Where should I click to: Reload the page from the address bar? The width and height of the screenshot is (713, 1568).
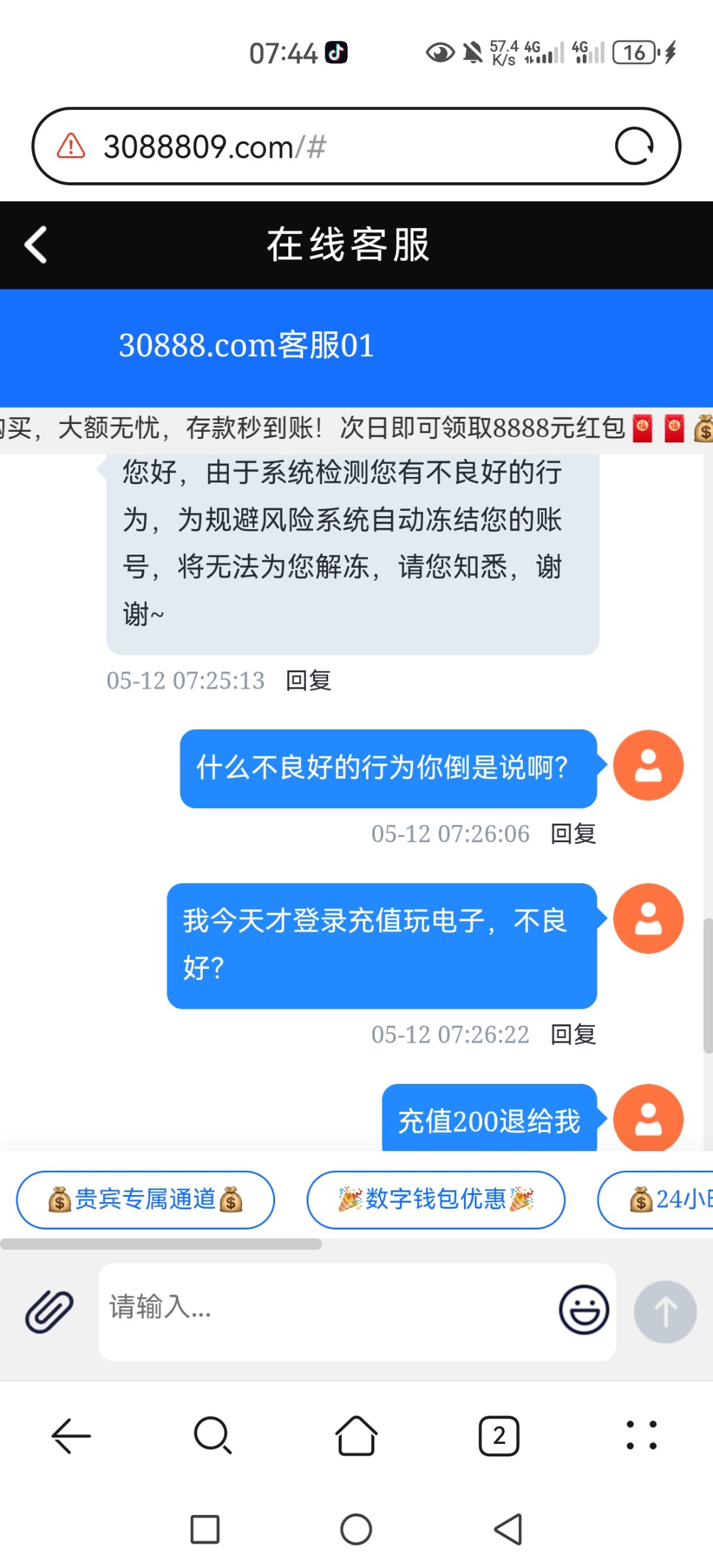click(x=633, y=146)
